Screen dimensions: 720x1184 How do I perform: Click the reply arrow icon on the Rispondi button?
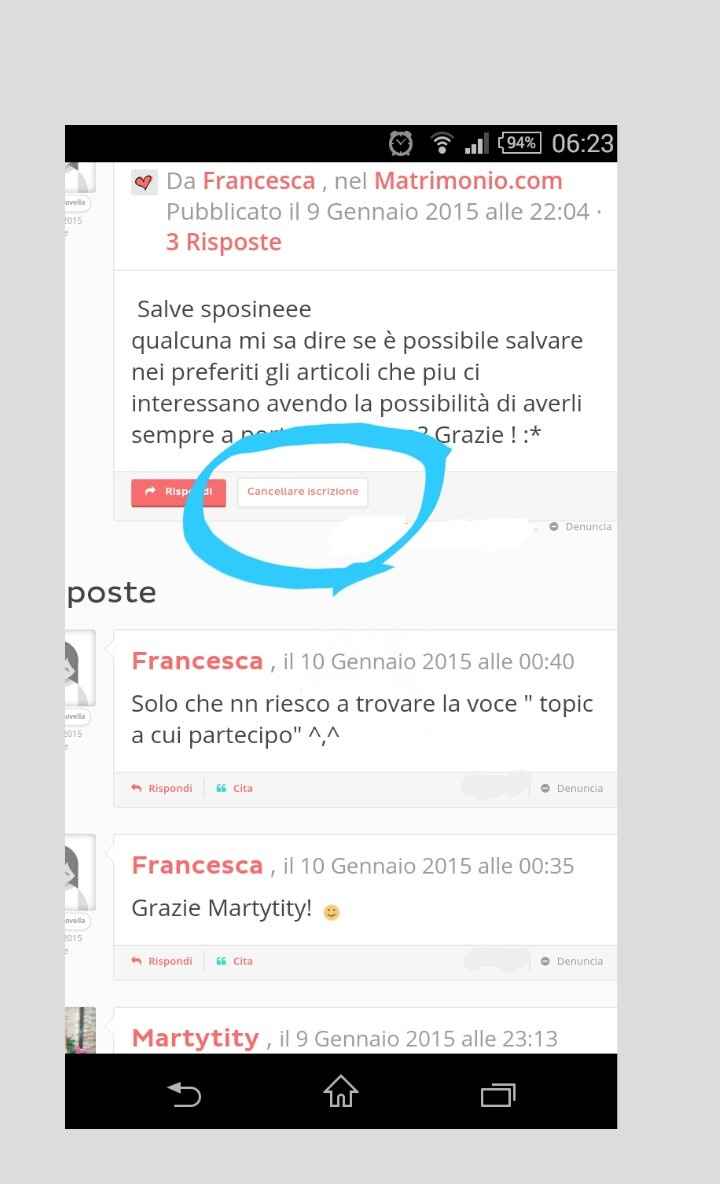pos(152,492)
